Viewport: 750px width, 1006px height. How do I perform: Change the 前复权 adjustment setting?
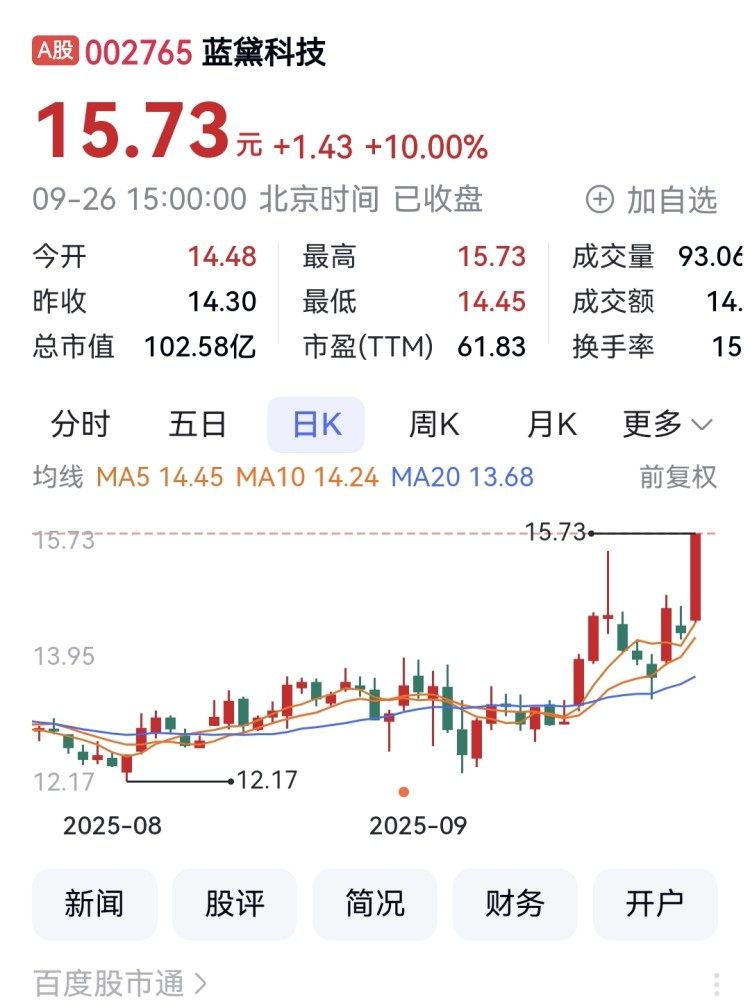(678, 477)
